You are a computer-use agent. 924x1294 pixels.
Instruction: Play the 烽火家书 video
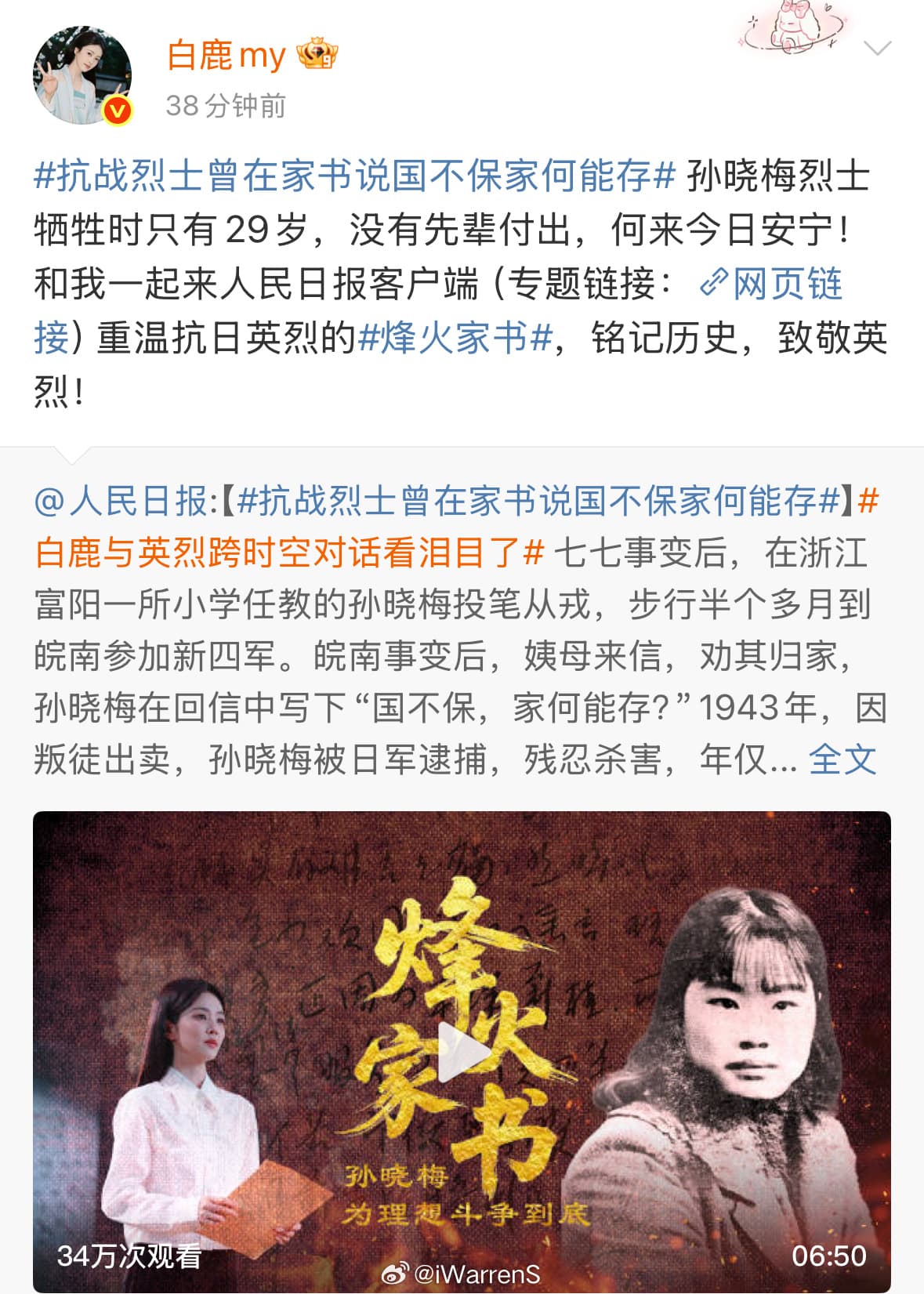click(462, 1051)
